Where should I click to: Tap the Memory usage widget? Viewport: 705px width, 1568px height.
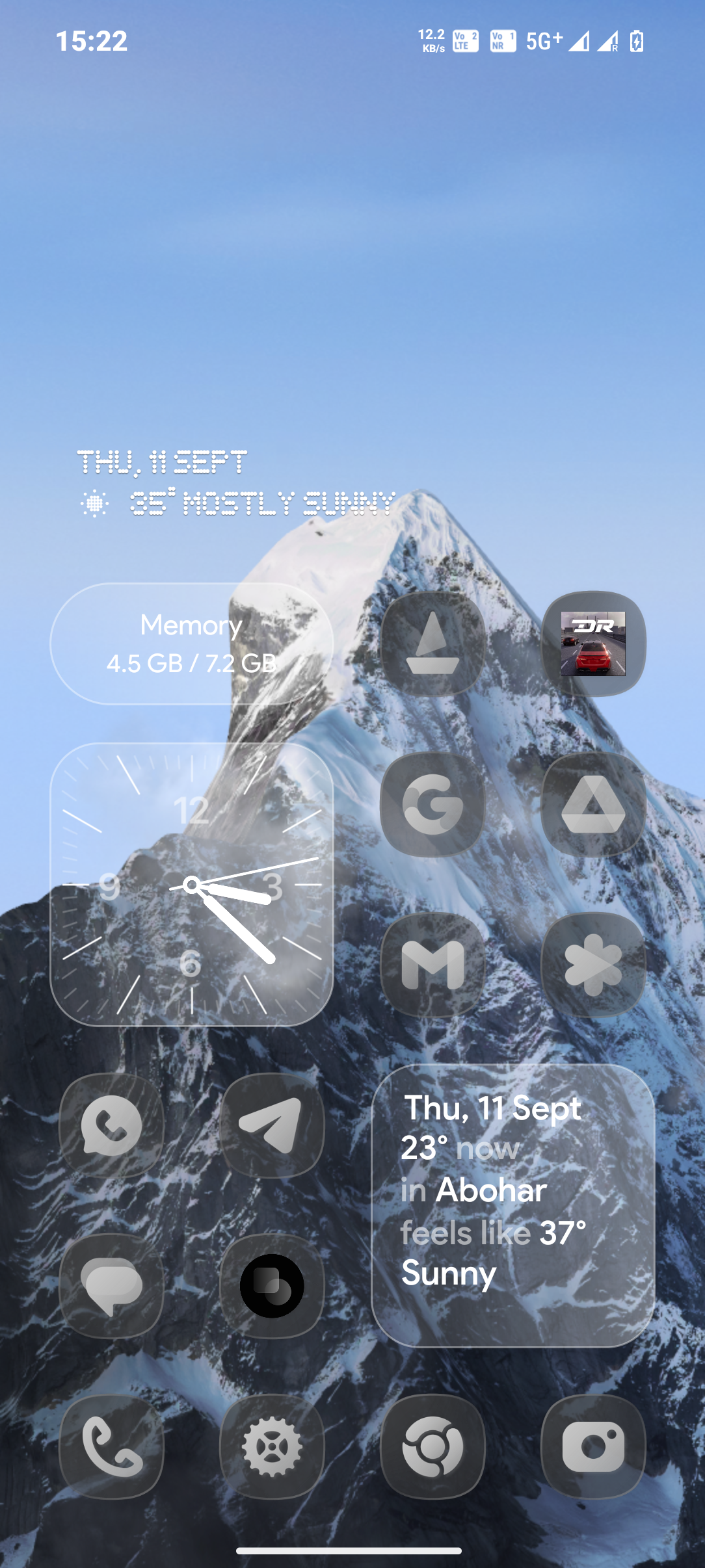tap(191, 644)
